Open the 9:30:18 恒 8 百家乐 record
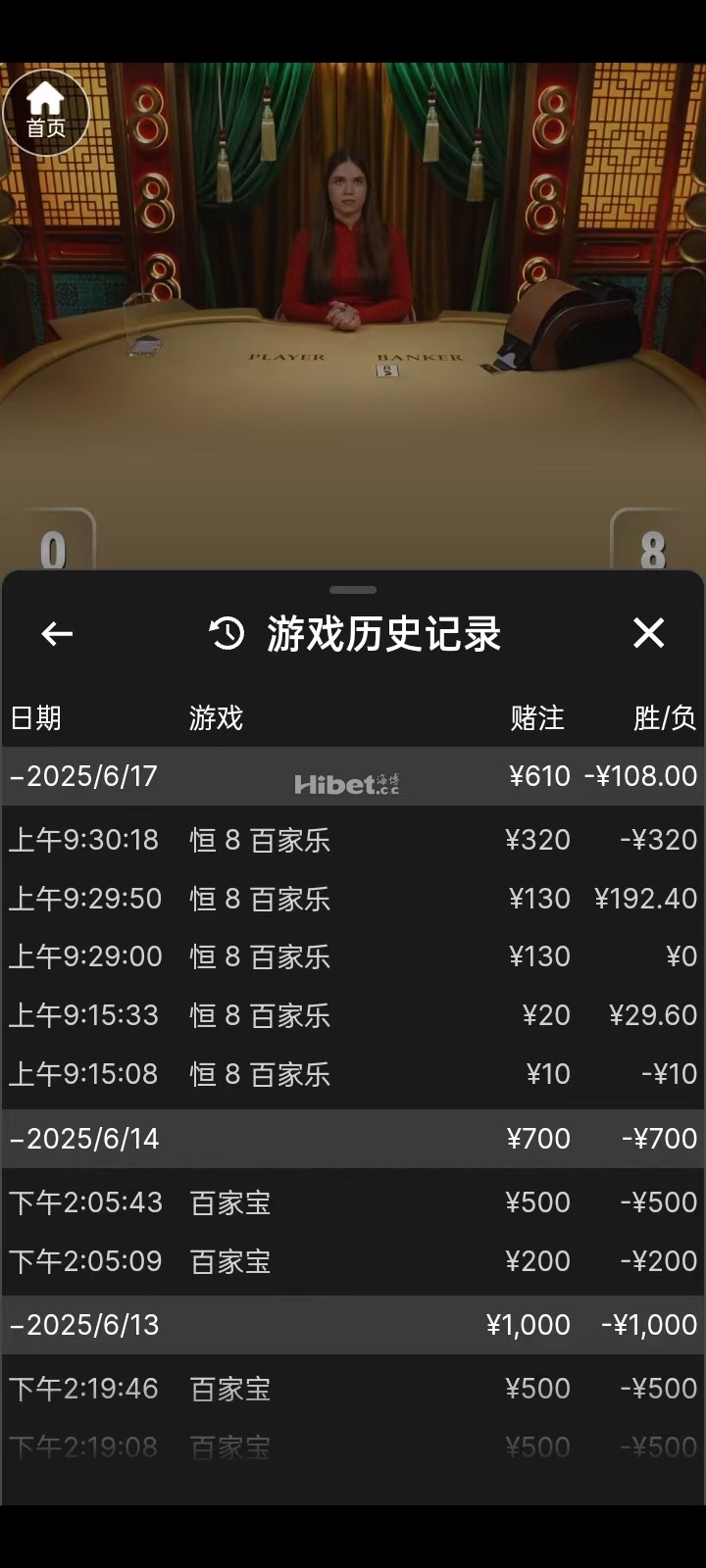The width and height of the screenshot is (706, 1568). (x=353, y=839)
